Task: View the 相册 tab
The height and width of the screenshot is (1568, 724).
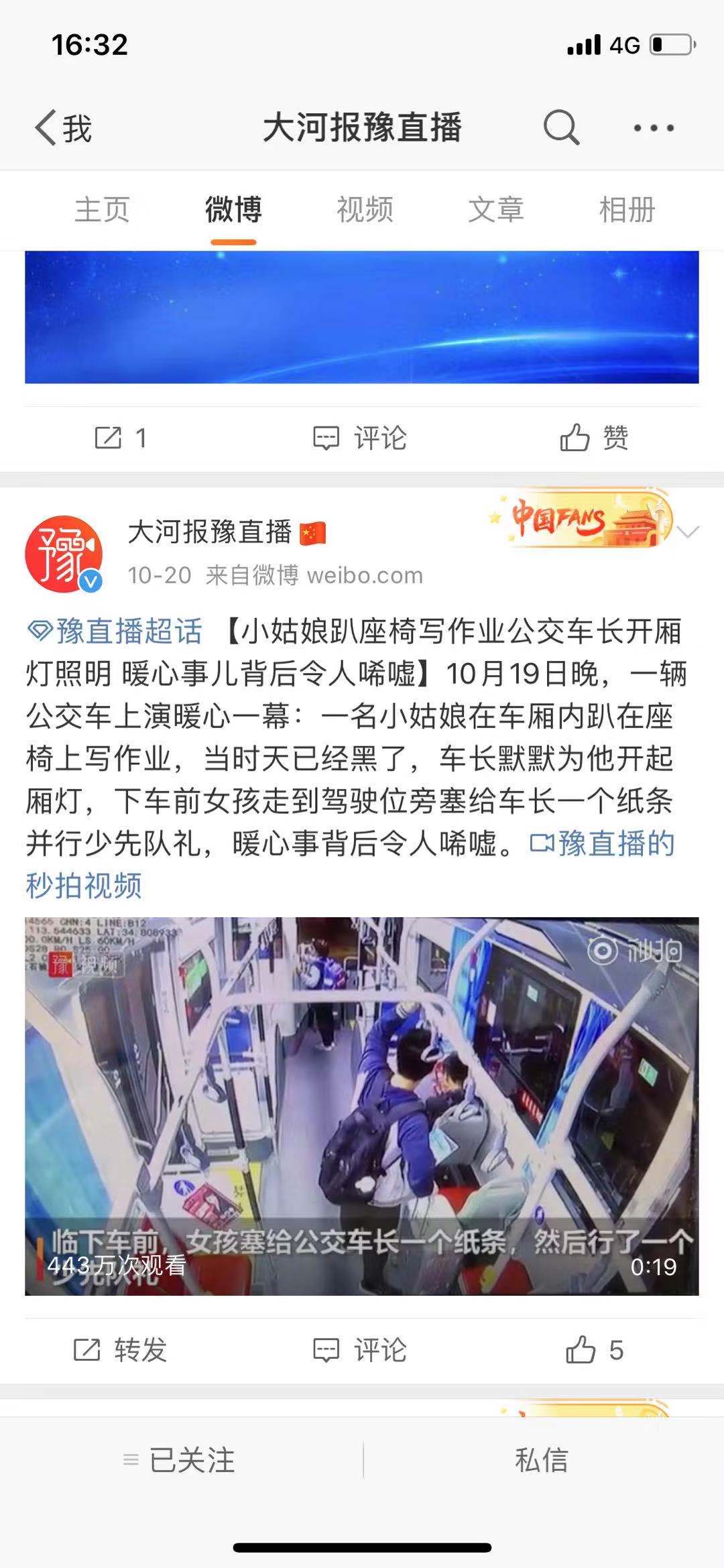Action: (627, 210)
